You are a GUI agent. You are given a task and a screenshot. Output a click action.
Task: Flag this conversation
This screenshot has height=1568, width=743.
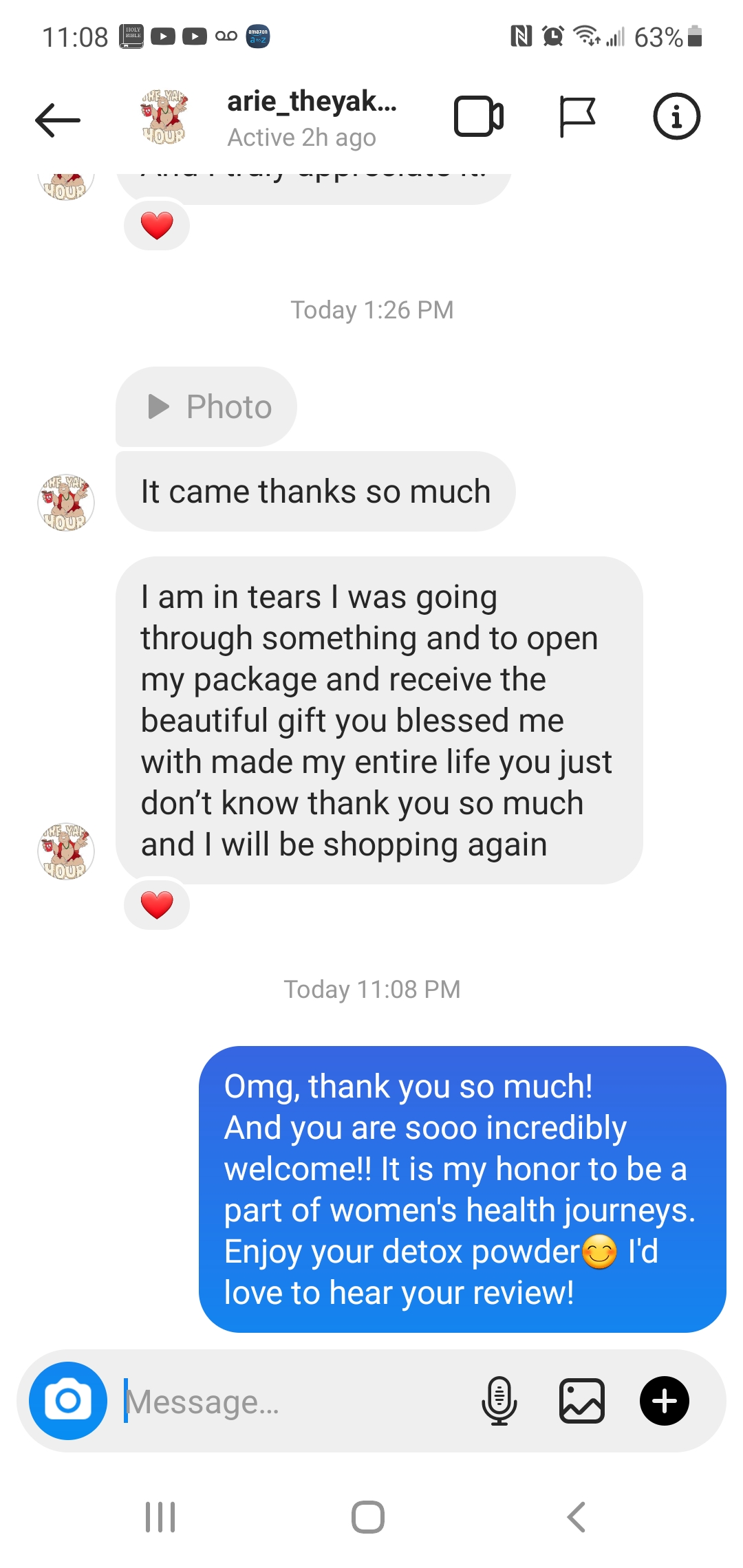tap(577, 117)
